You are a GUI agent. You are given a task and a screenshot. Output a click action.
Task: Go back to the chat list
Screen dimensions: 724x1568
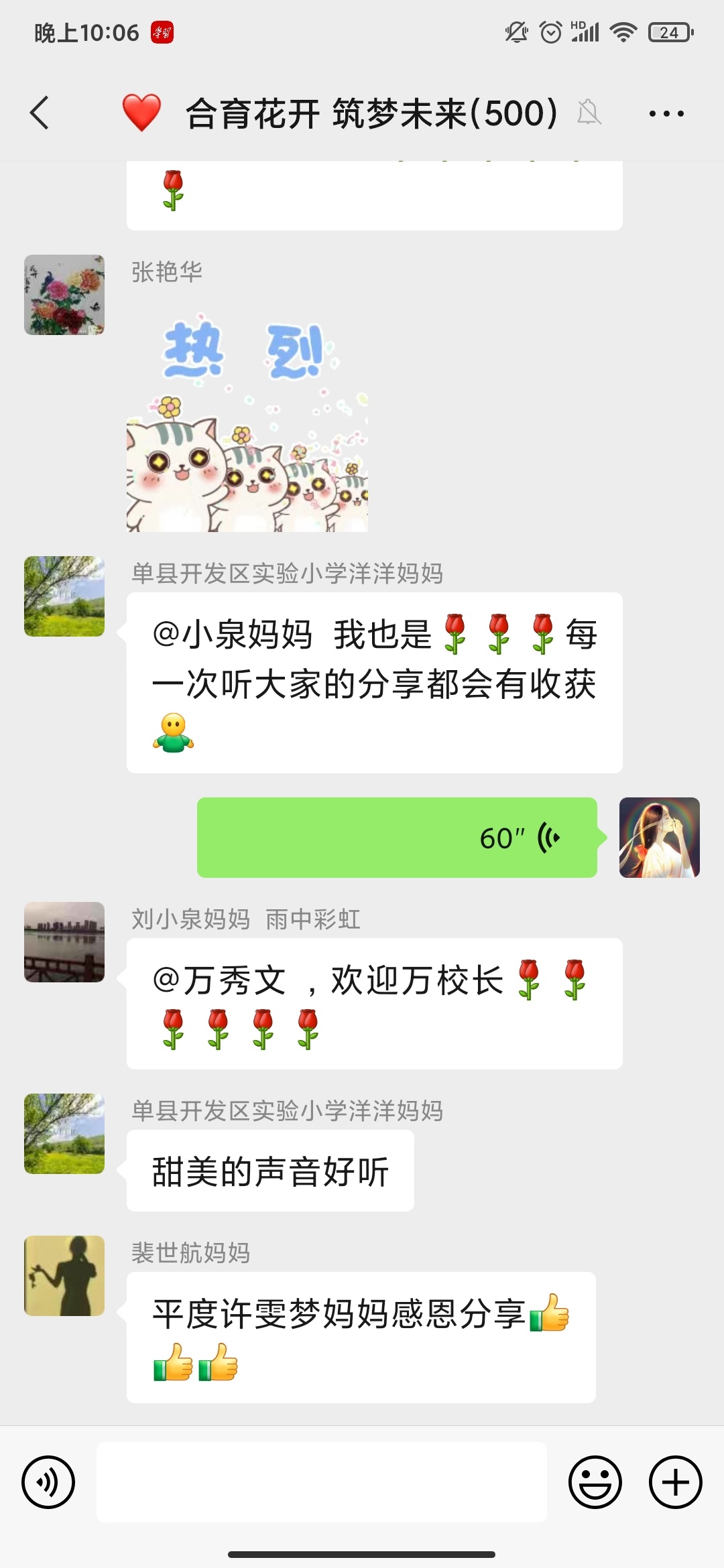coord(38,113)
